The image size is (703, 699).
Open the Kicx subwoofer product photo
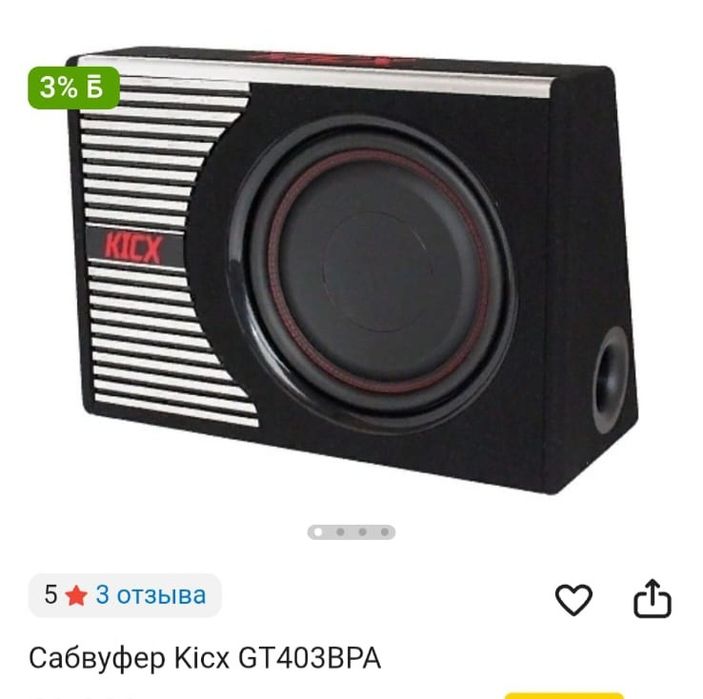(352, 270)
